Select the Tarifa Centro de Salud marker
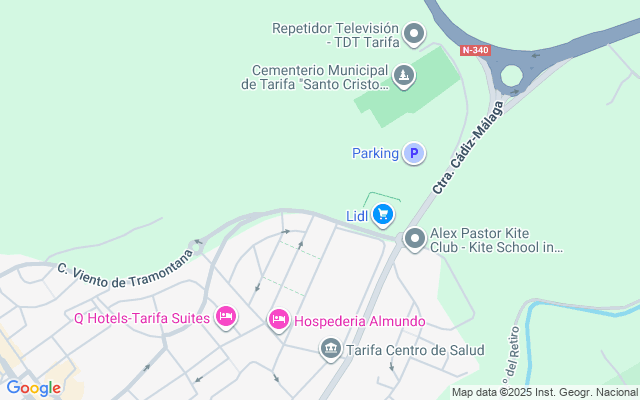This screenshot has width=640, height=400. [x=331, y=349]
